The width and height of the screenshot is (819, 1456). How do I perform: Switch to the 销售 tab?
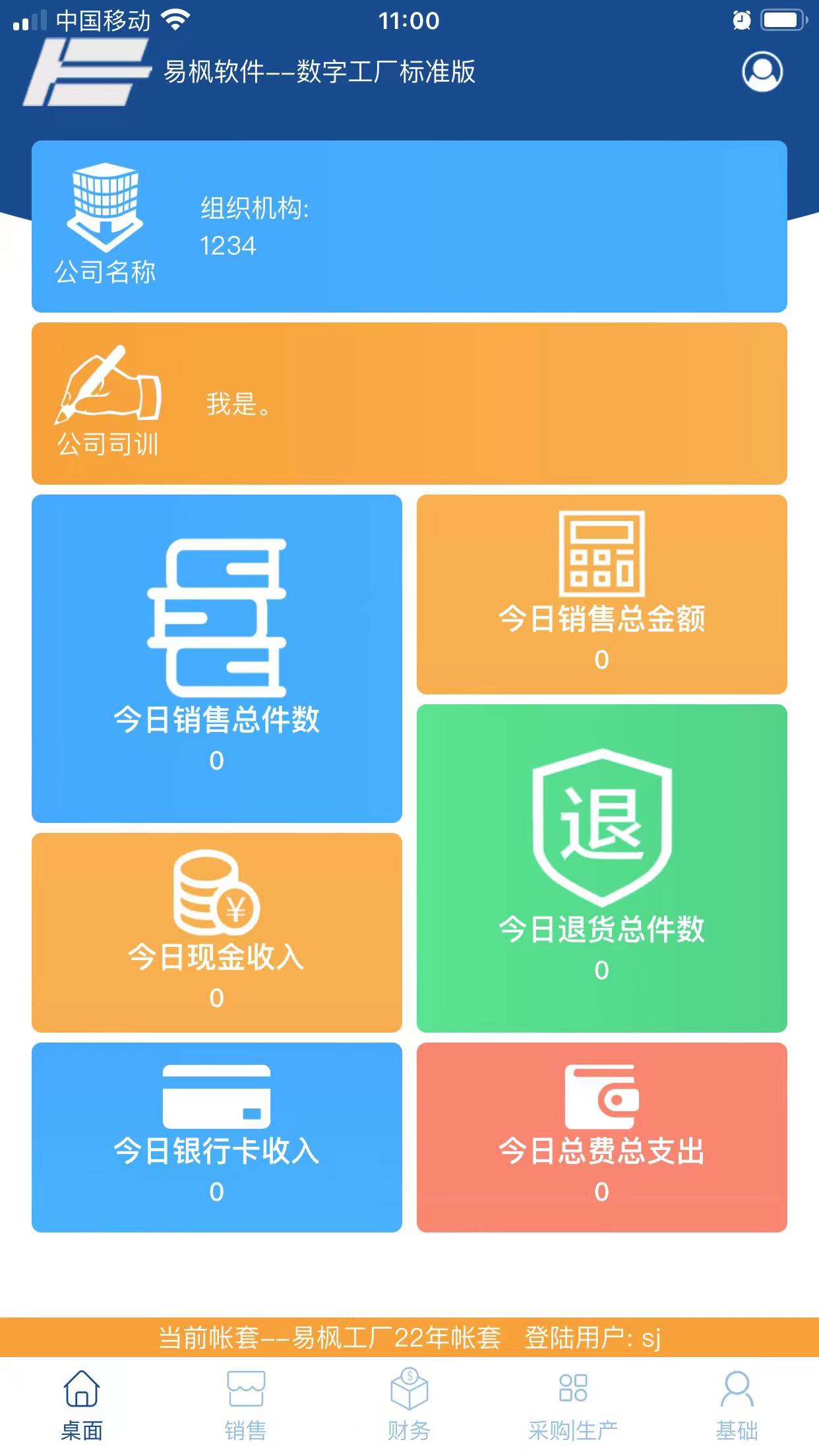pyautogui.click(x=245, y=1405)
